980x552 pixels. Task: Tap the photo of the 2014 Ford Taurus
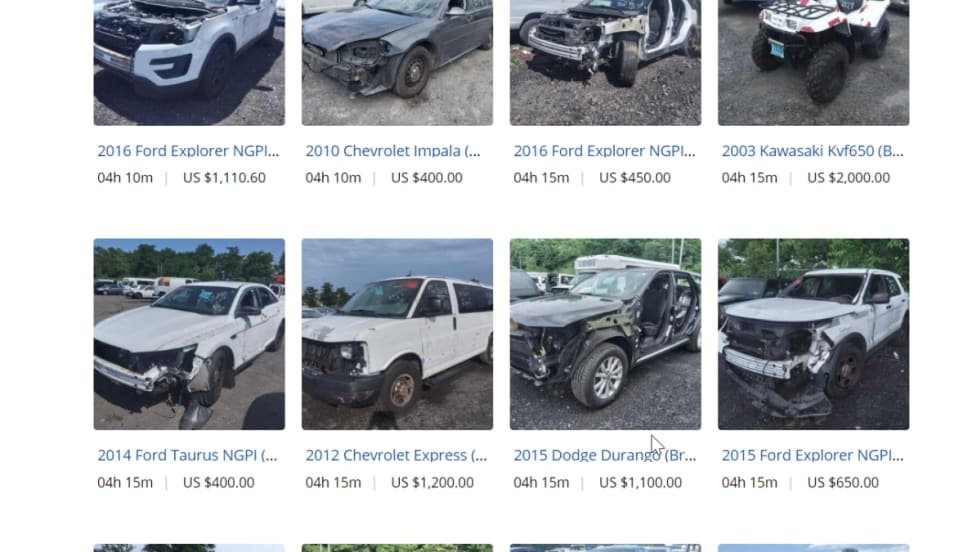point(189,334)
